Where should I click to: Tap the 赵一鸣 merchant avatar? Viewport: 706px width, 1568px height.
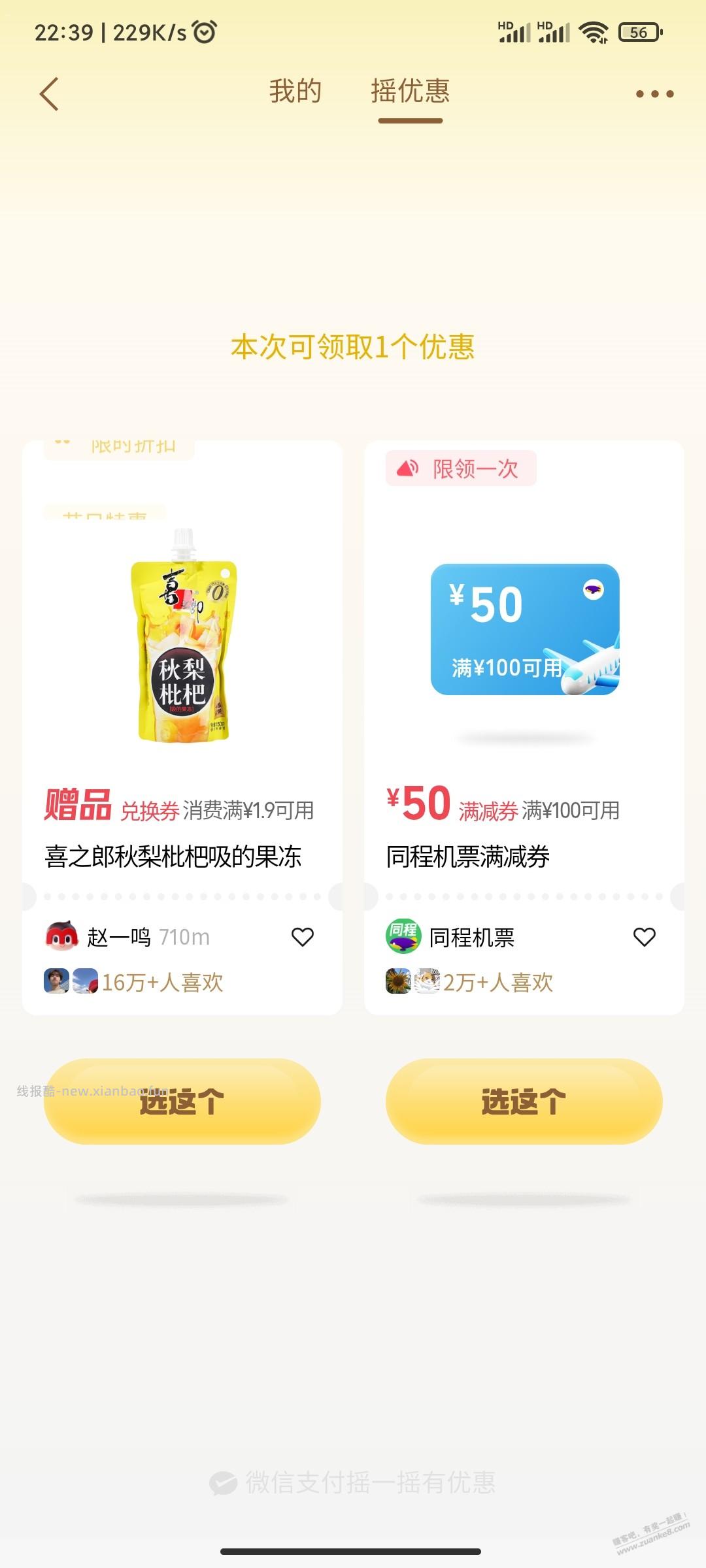[x=62, y=936]
